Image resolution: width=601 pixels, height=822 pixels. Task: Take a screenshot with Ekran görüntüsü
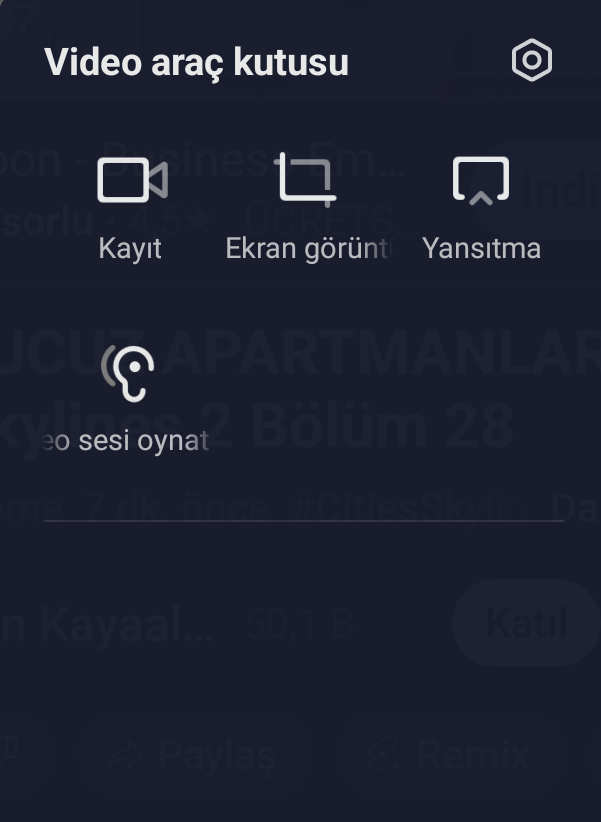[305, 181]
